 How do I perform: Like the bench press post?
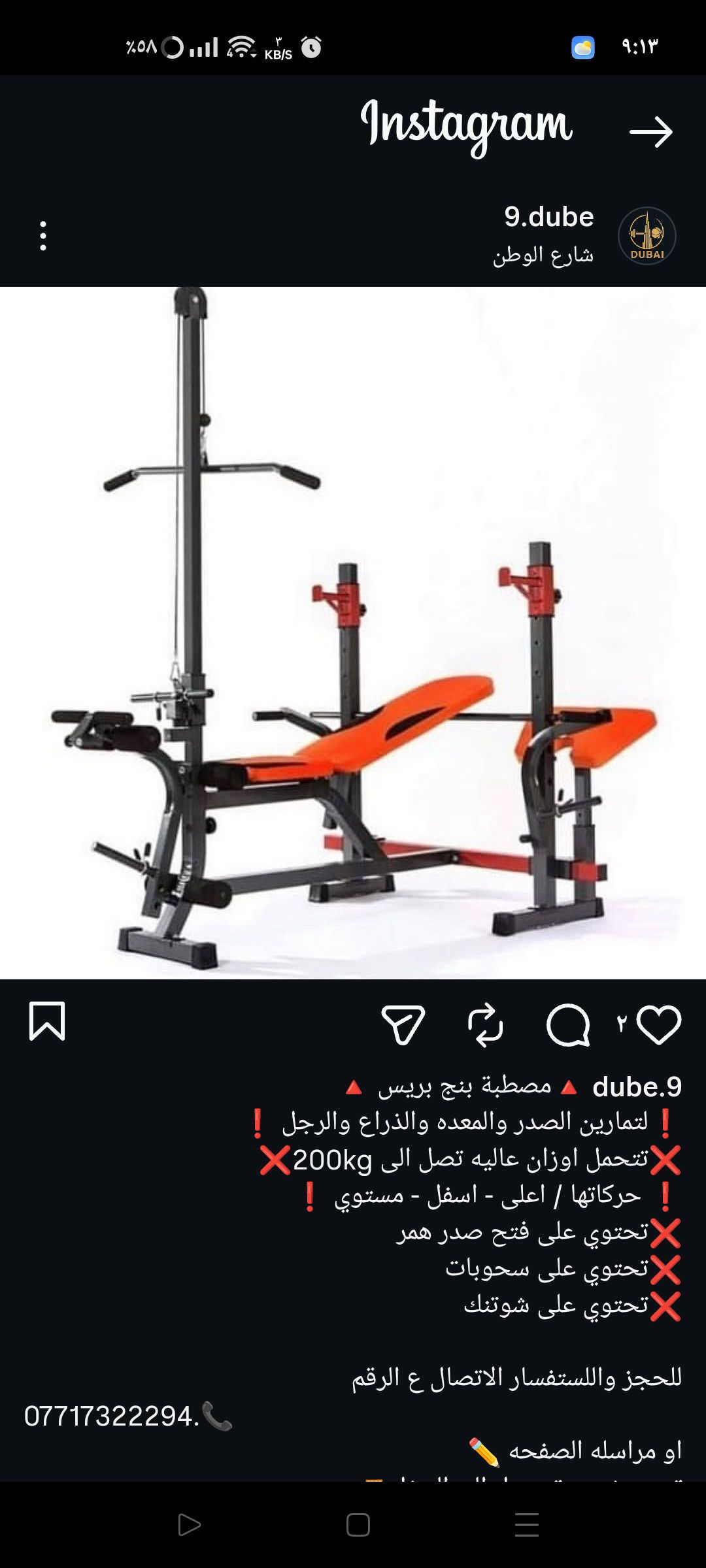[x=659, y=1024]
